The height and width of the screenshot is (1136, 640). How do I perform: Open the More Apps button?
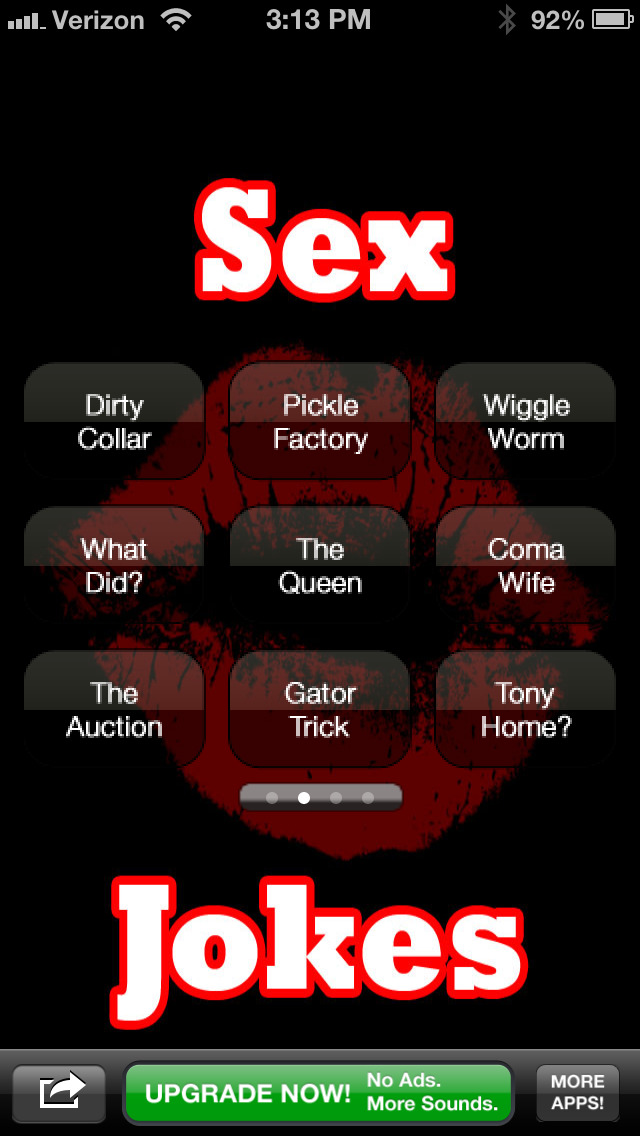(577, 1093)
